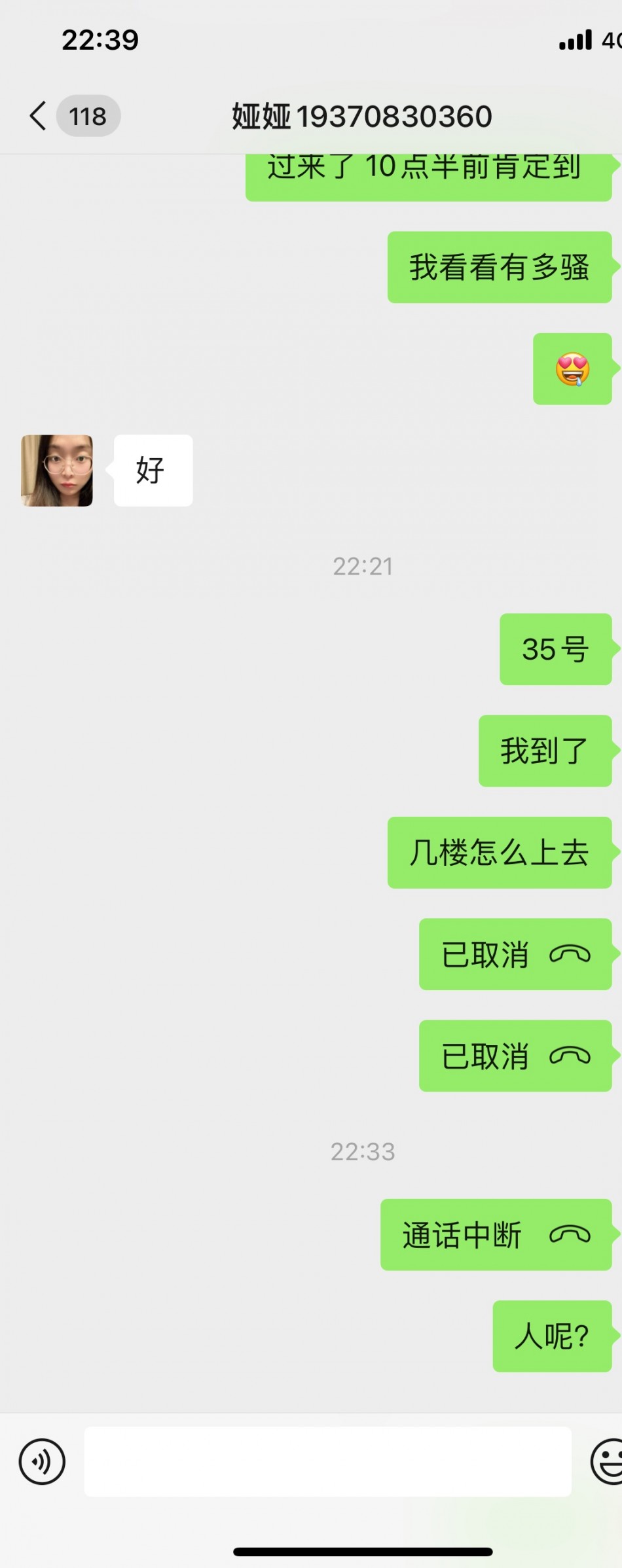Redial from the 通话中断 call bubble

tap(496, 1234)
